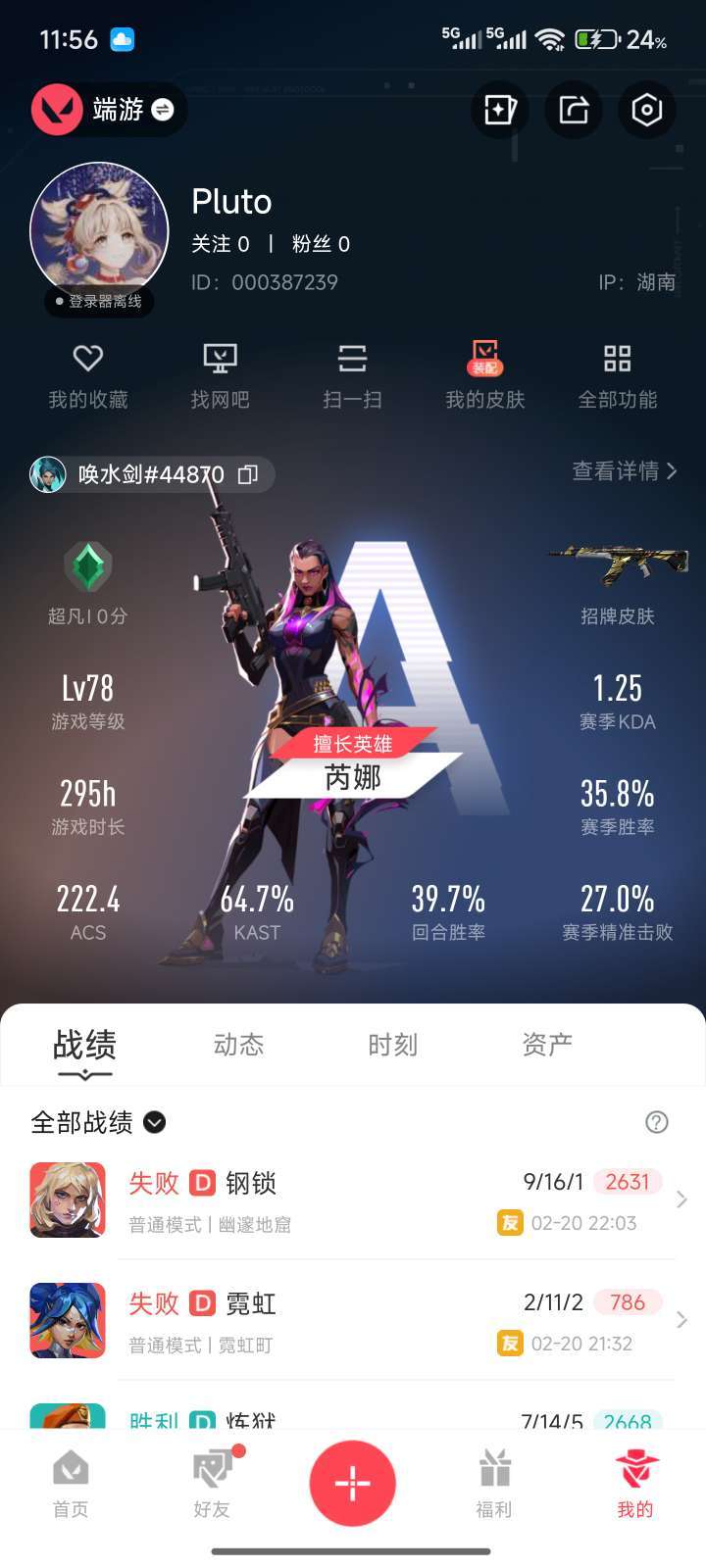Open the settings hexagon icon
Image resolution: width=706 pixels, height=1568 pixels.
coord(647,109)
